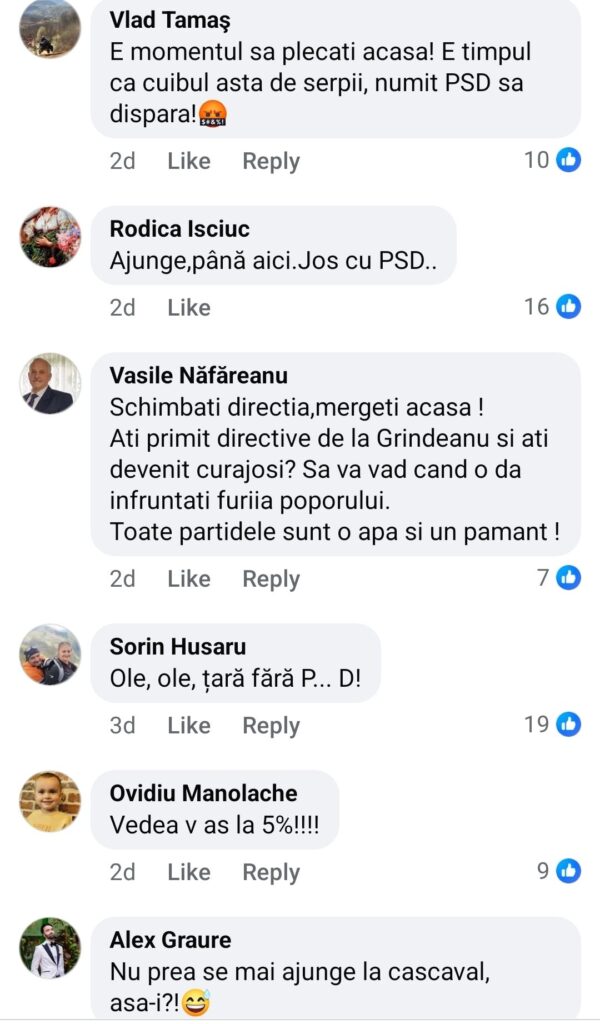Screen dimensions: 600x1024
Task: Like Sorin Husaru's comment
Action: tap(188, 725)
